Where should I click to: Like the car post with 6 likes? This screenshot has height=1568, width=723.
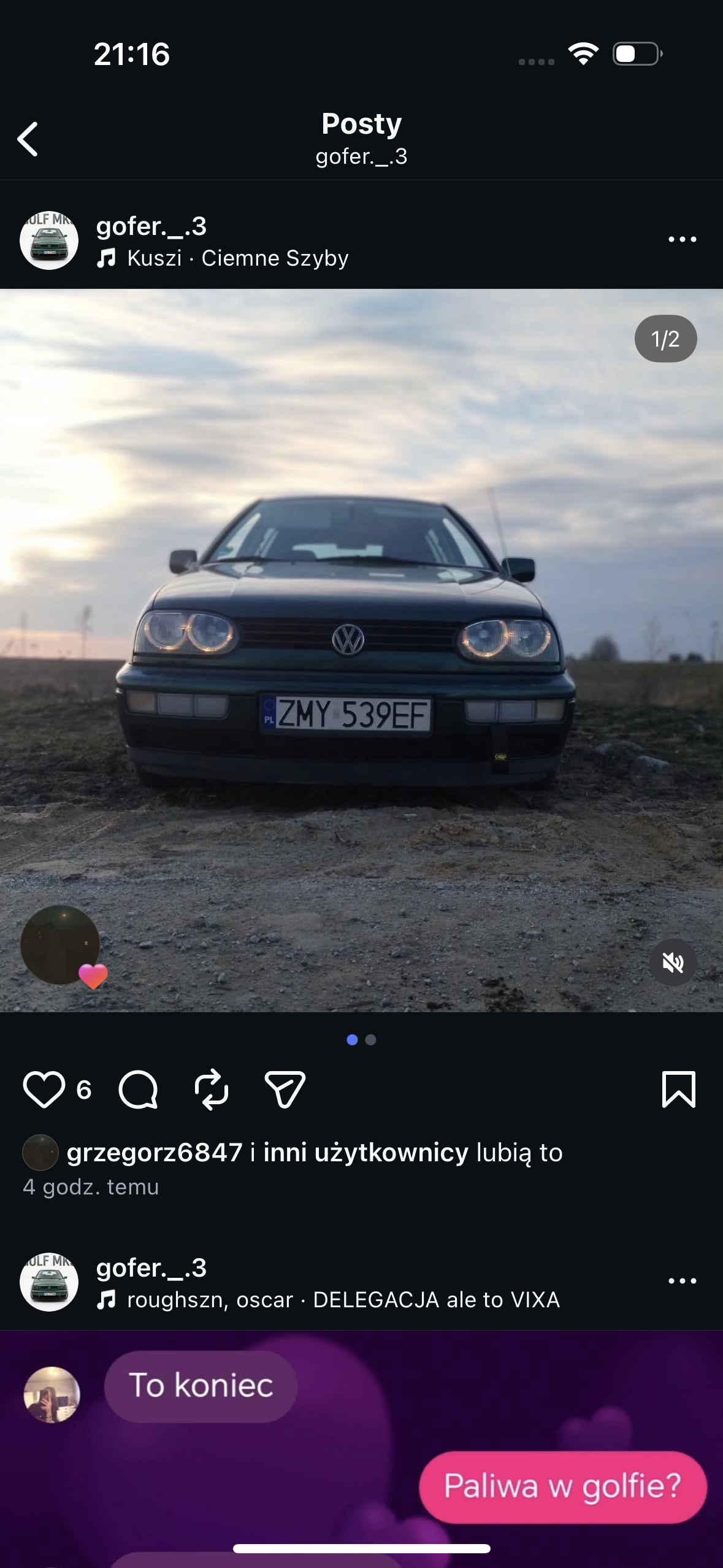click(x=44, y=1090)
